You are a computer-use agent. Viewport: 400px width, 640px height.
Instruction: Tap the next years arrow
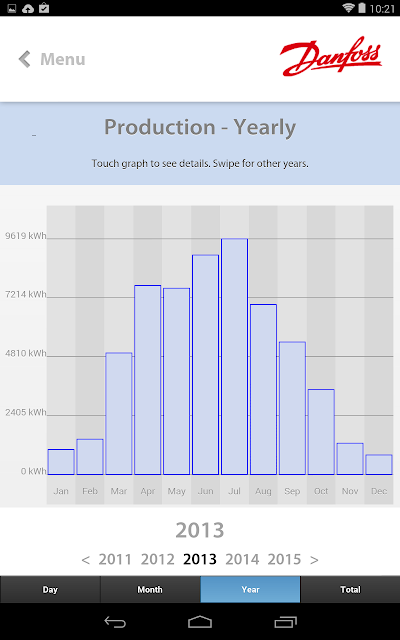point(314,560)
